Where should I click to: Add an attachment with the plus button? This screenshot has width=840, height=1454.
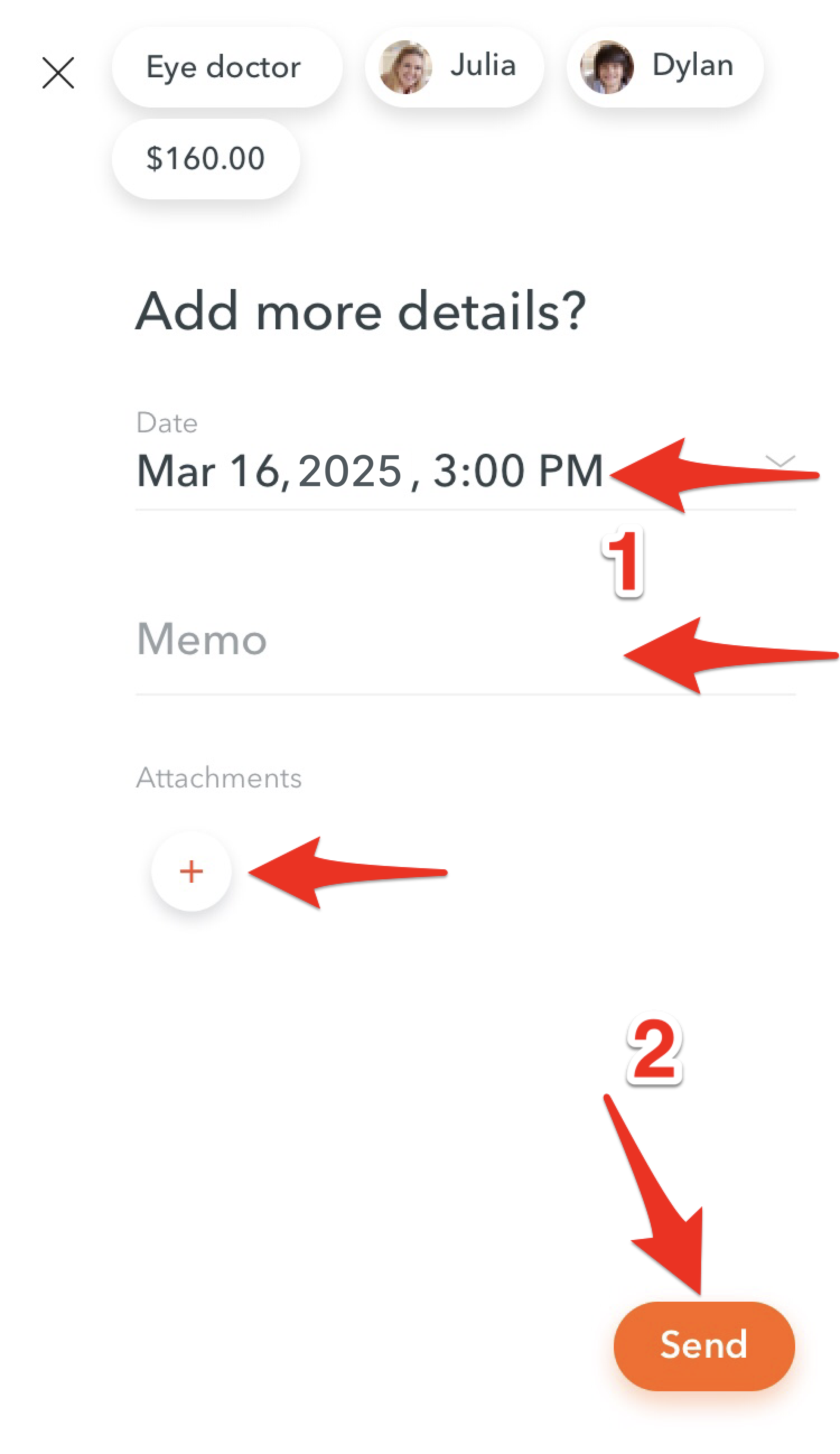pyautogui.click(x=192, y=871)
